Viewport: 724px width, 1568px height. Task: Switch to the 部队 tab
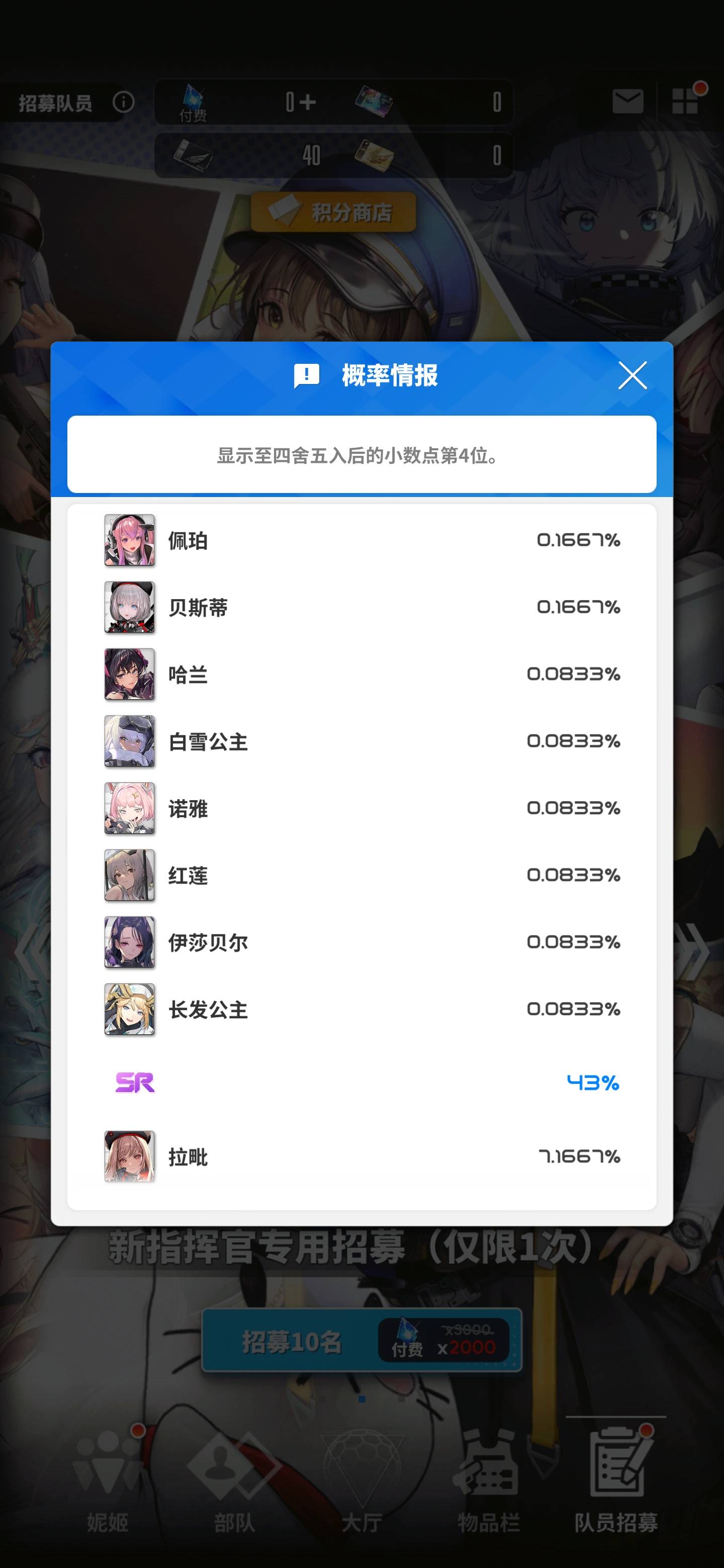click(234, 1479)
